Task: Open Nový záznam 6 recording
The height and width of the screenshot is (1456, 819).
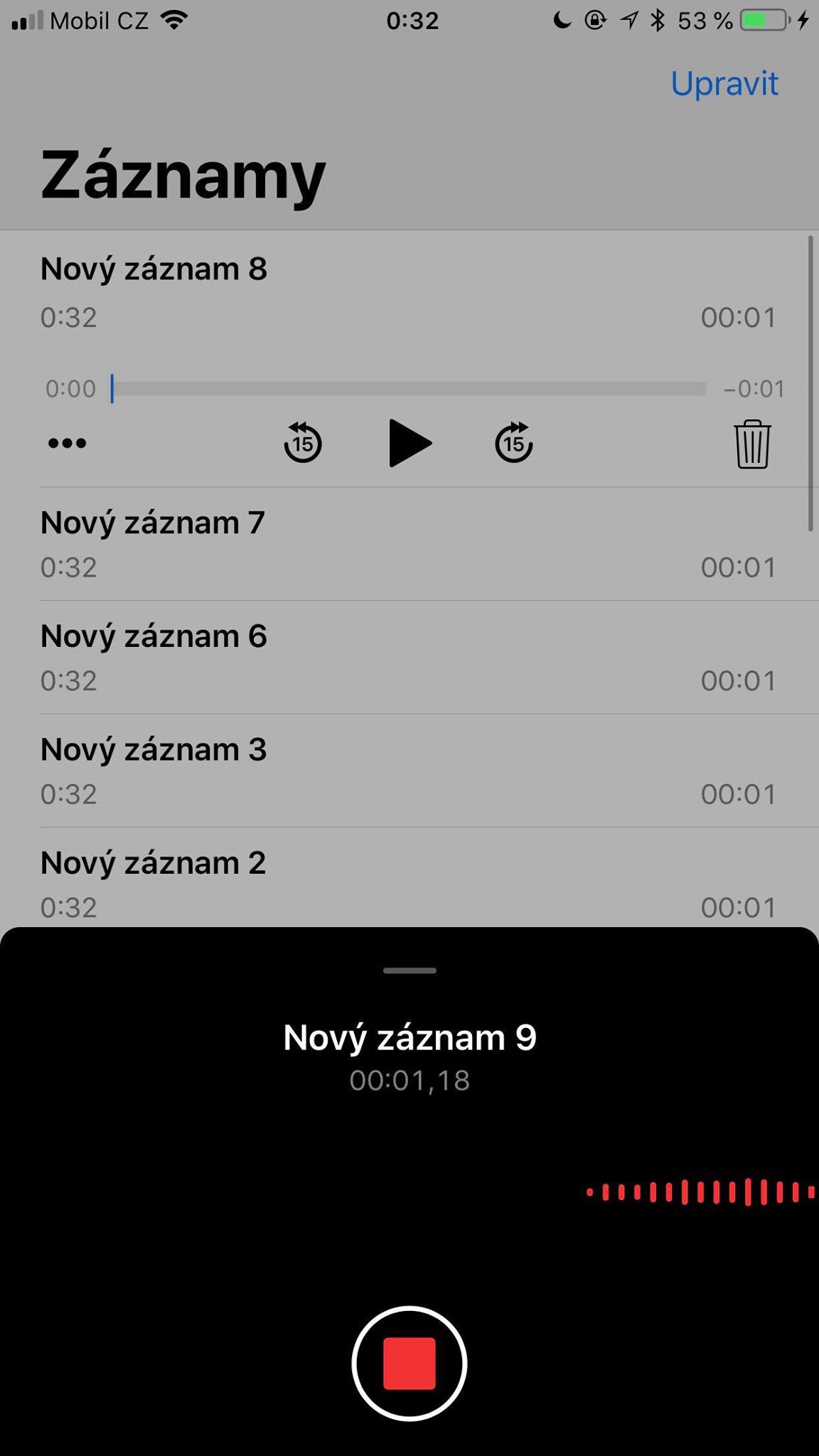Action: point(409,657)
